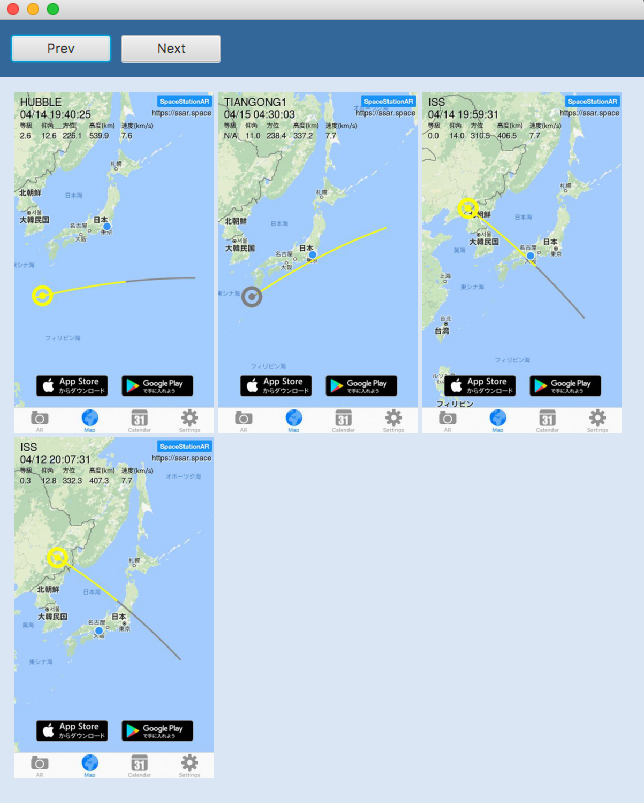Close the window with the red button
This screenshot has height=803, width=644.
[x=13, y=9]
